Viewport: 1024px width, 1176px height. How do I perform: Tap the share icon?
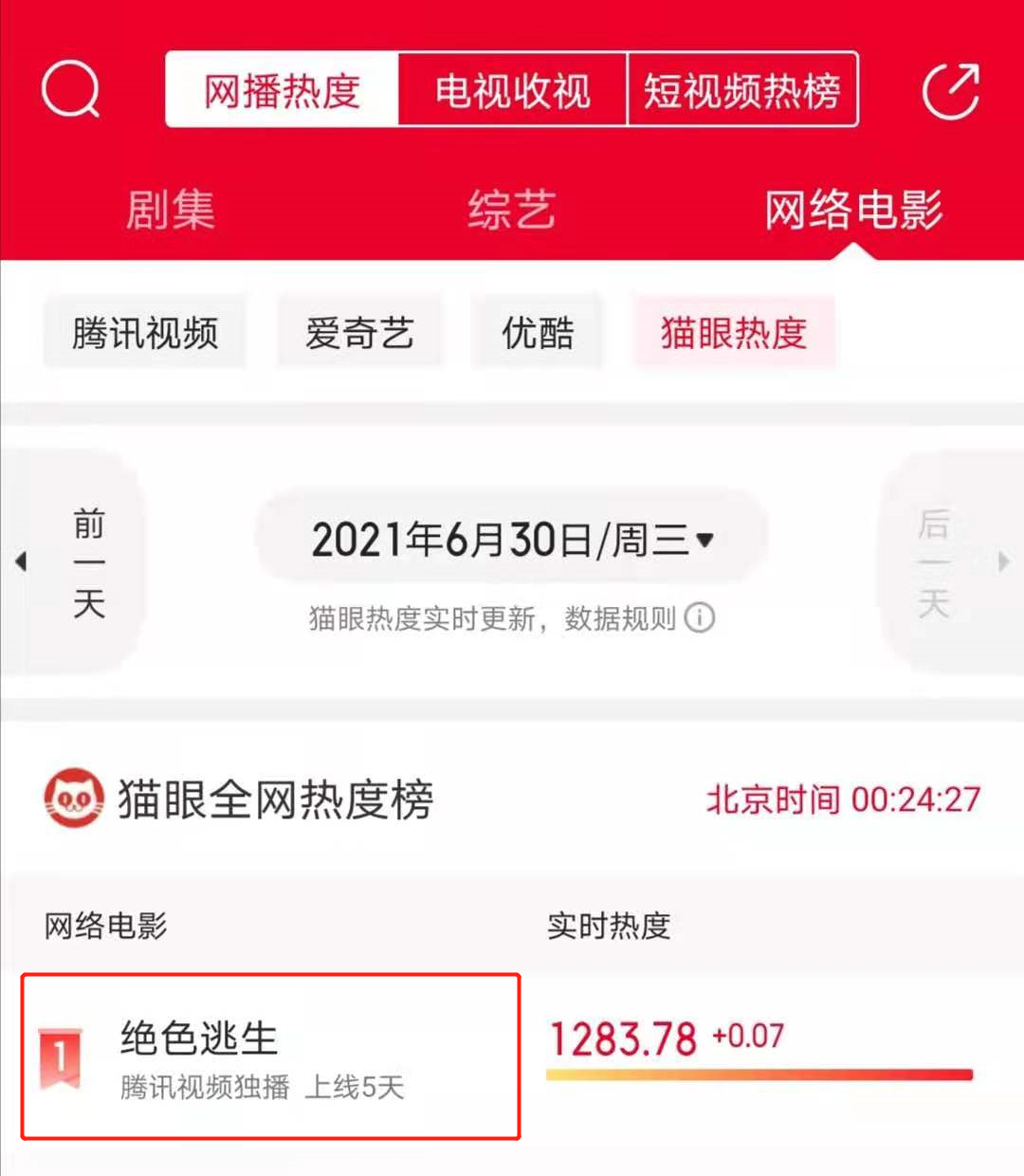(950, 91)
